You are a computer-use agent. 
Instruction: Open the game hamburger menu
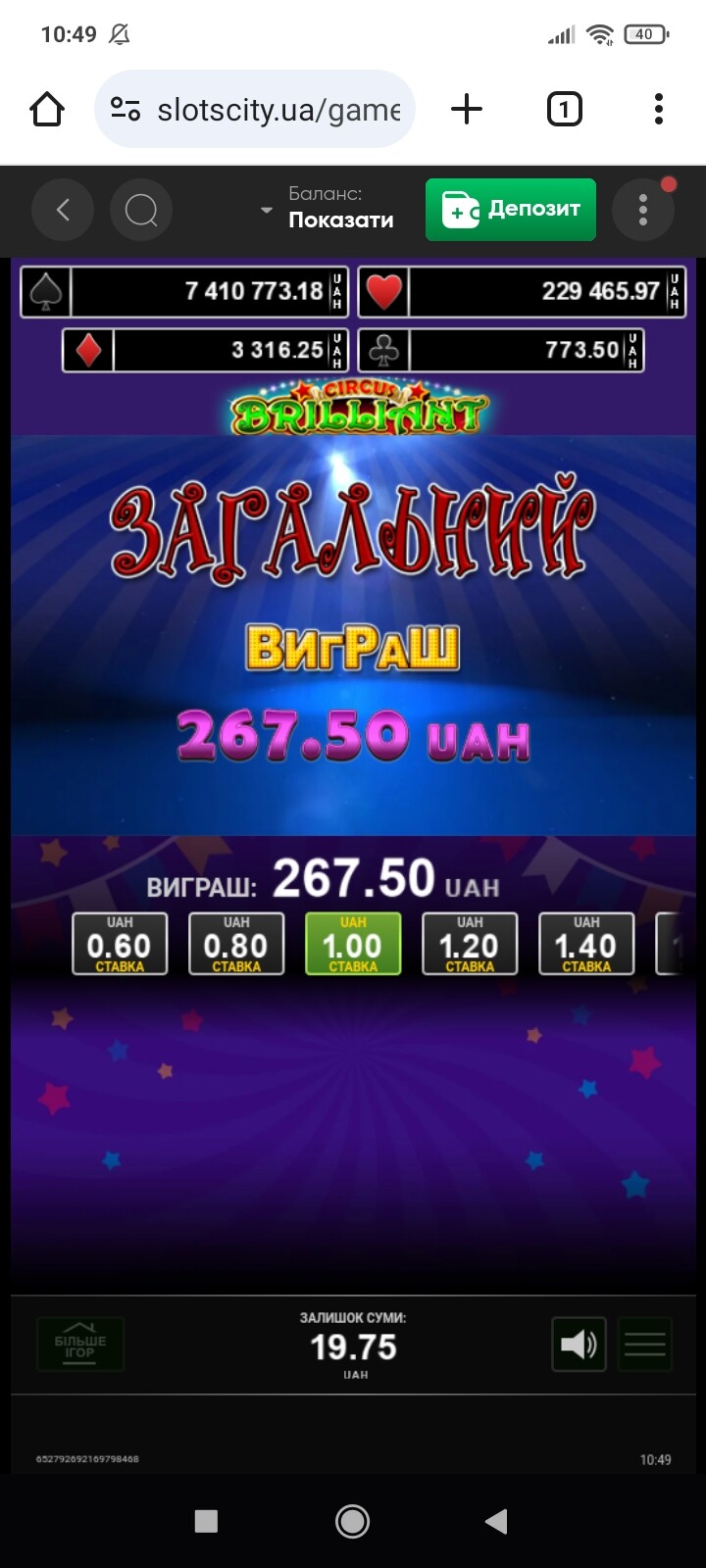[645, 1344]
